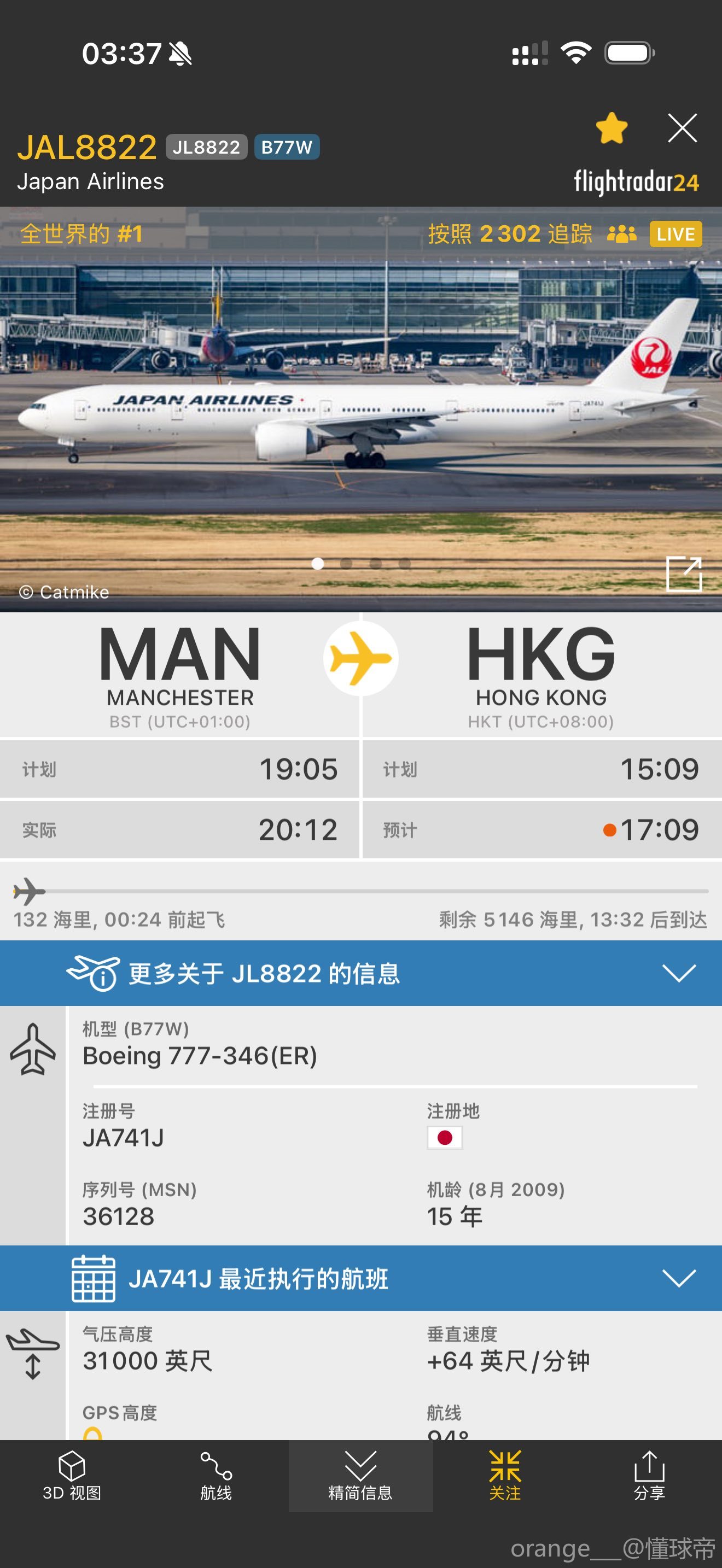The width and height of the screenshot is (722, 1568).
Task: Expand more information about JL8822
Action: pos(361,973)
